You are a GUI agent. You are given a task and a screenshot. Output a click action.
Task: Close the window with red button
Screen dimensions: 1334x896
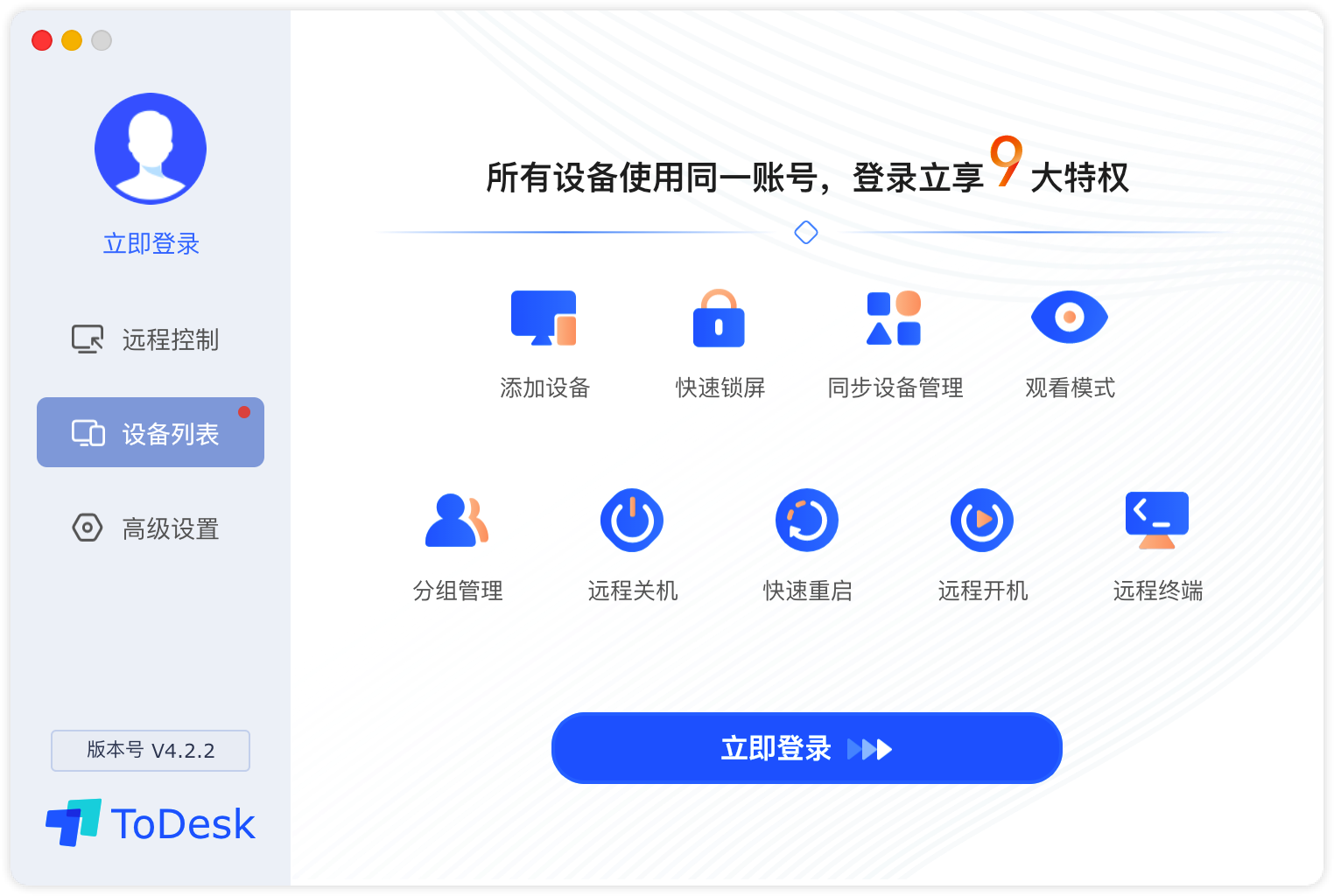(x=42, y=40)
